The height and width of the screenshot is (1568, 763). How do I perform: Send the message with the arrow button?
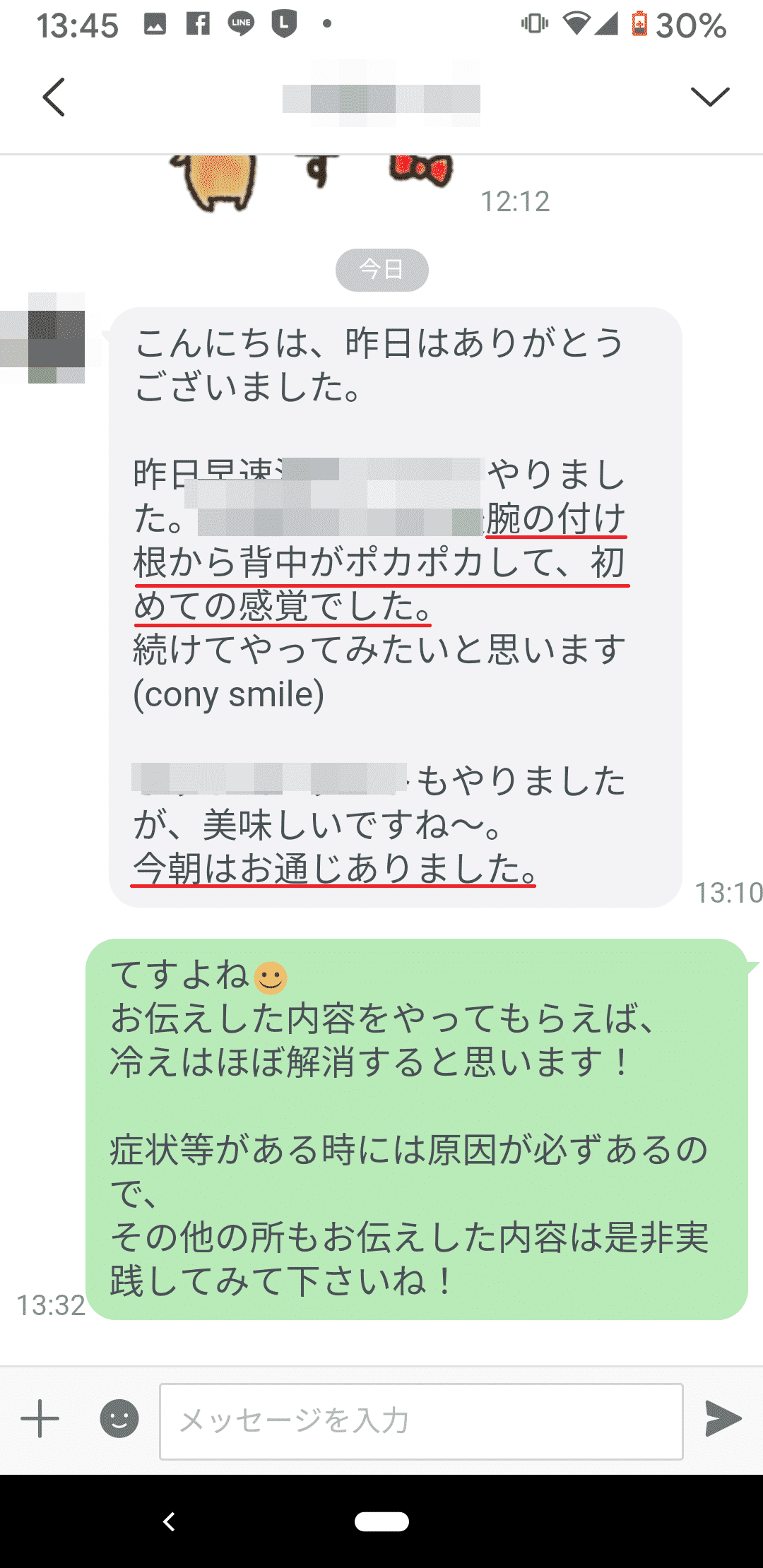(723, 1419)
